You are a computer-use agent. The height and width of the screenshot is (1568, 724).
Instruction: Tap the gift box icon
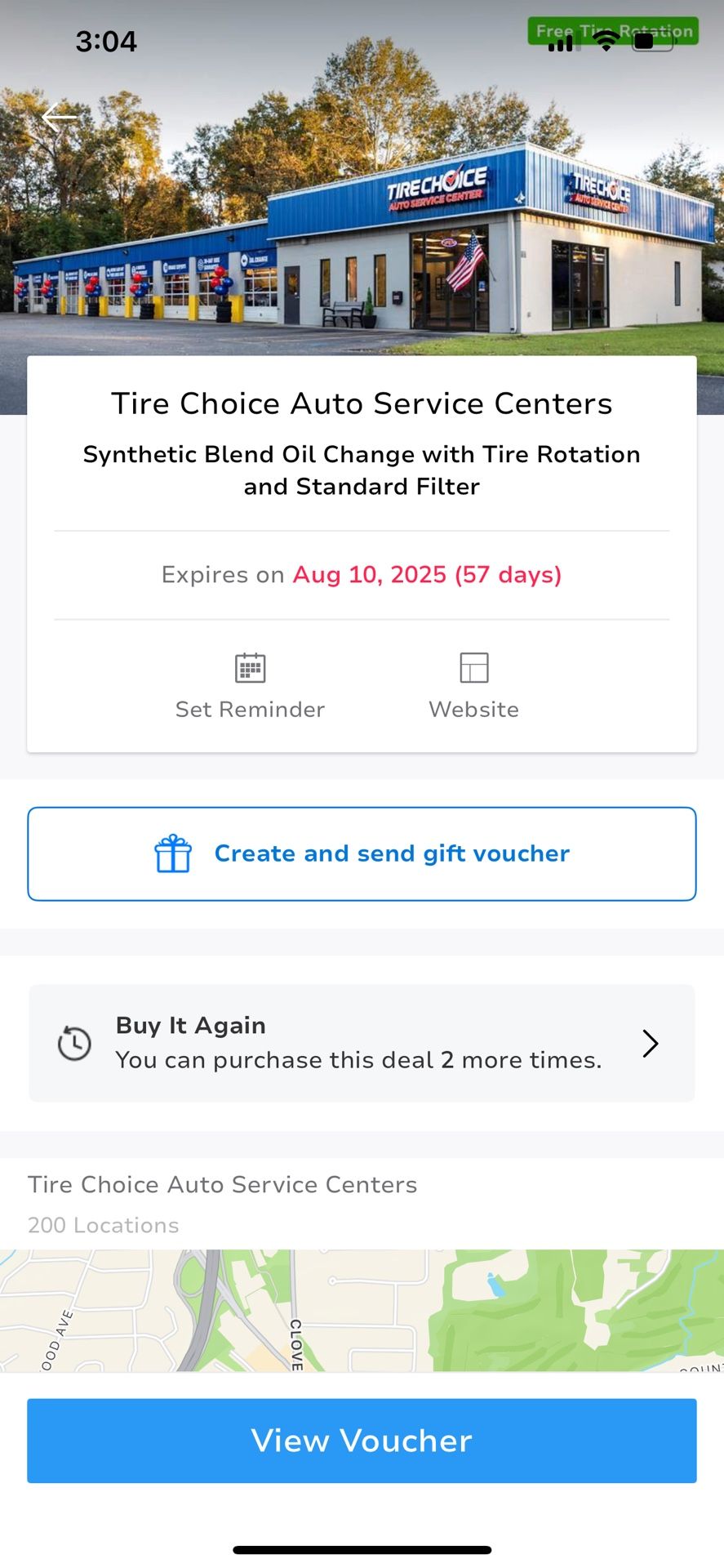172,853
